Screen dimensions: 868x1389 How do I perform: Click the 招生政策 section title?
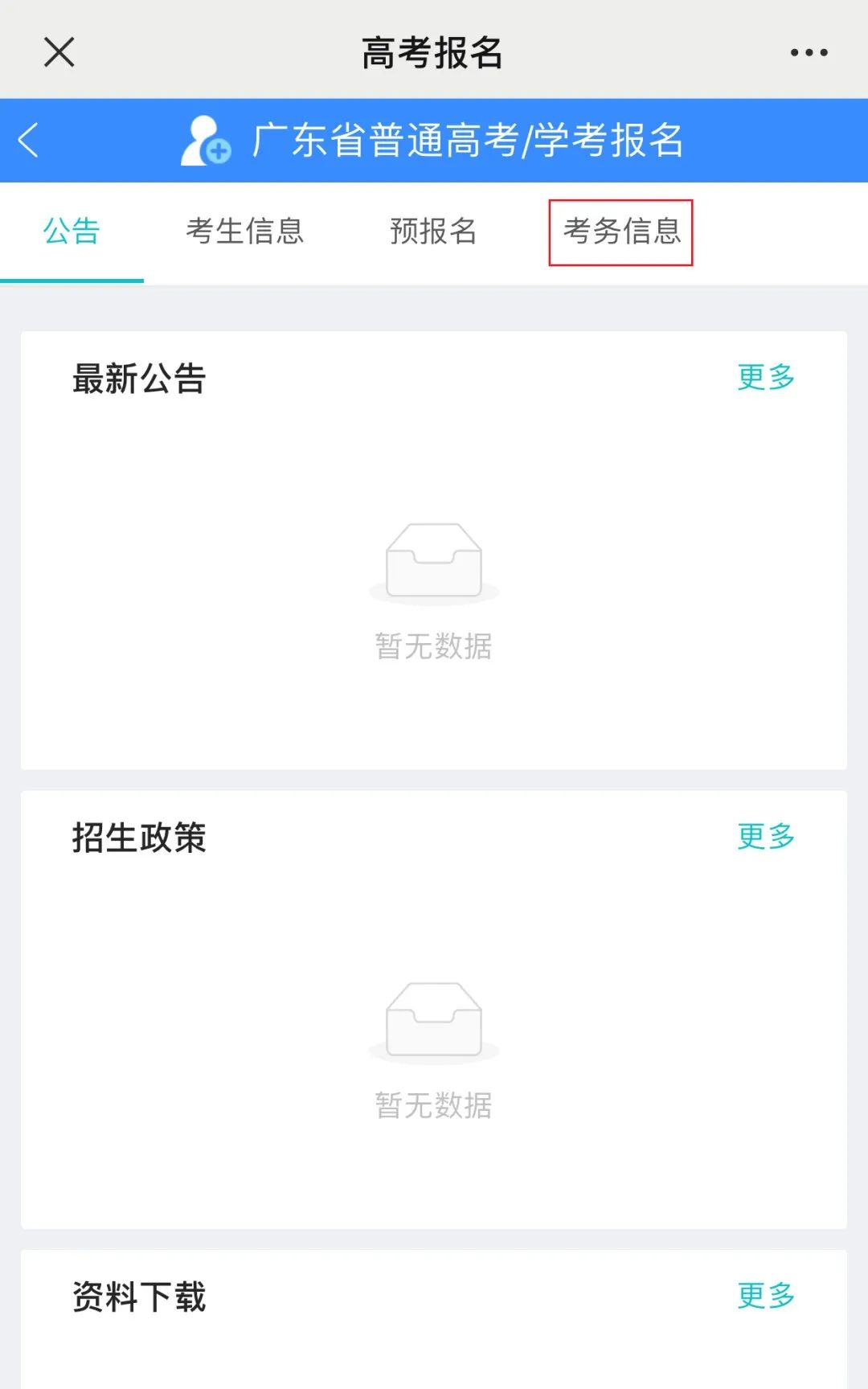coord(140,839)
